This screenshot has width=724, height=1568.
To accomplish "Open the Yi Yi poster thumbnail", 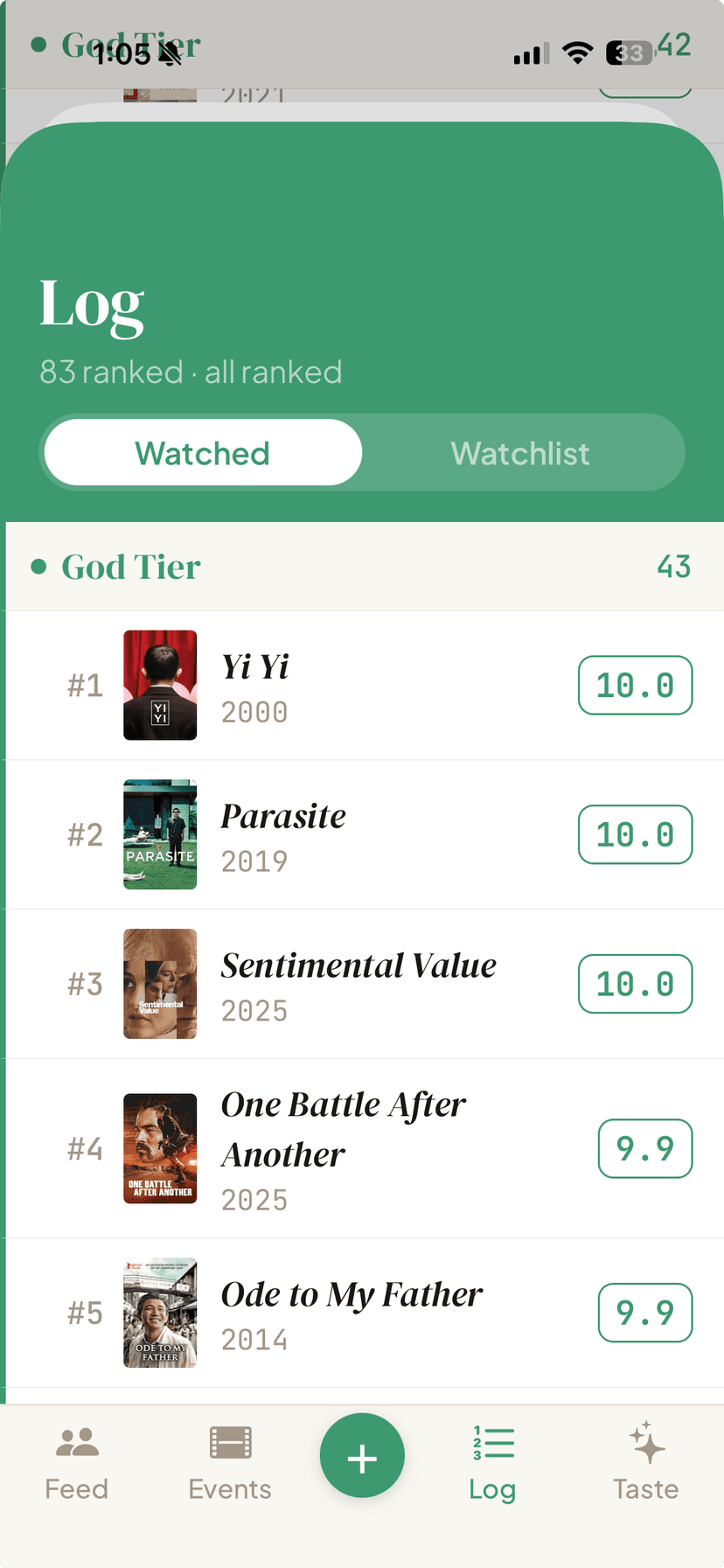I will 160,685.
